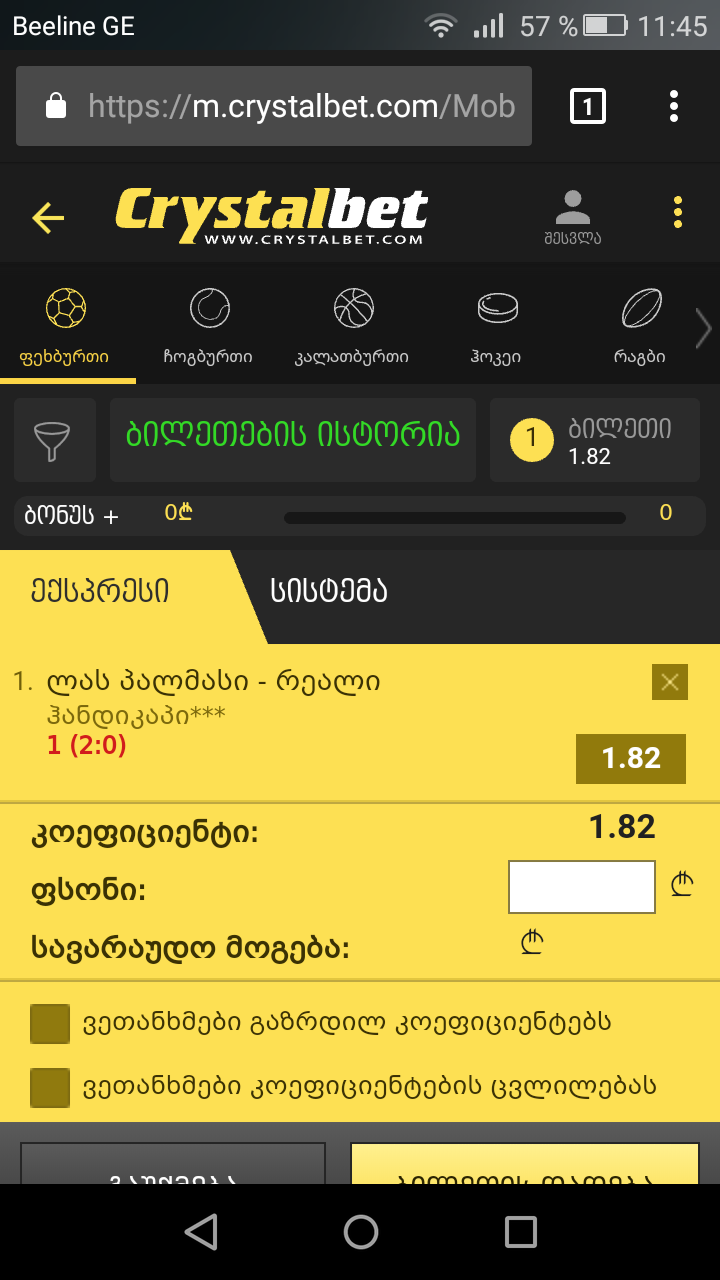This screenshot has height=1280, width=720.
Task: Switch to the ჩოგბურთი tennis tab
Action: tap(208, 325)
